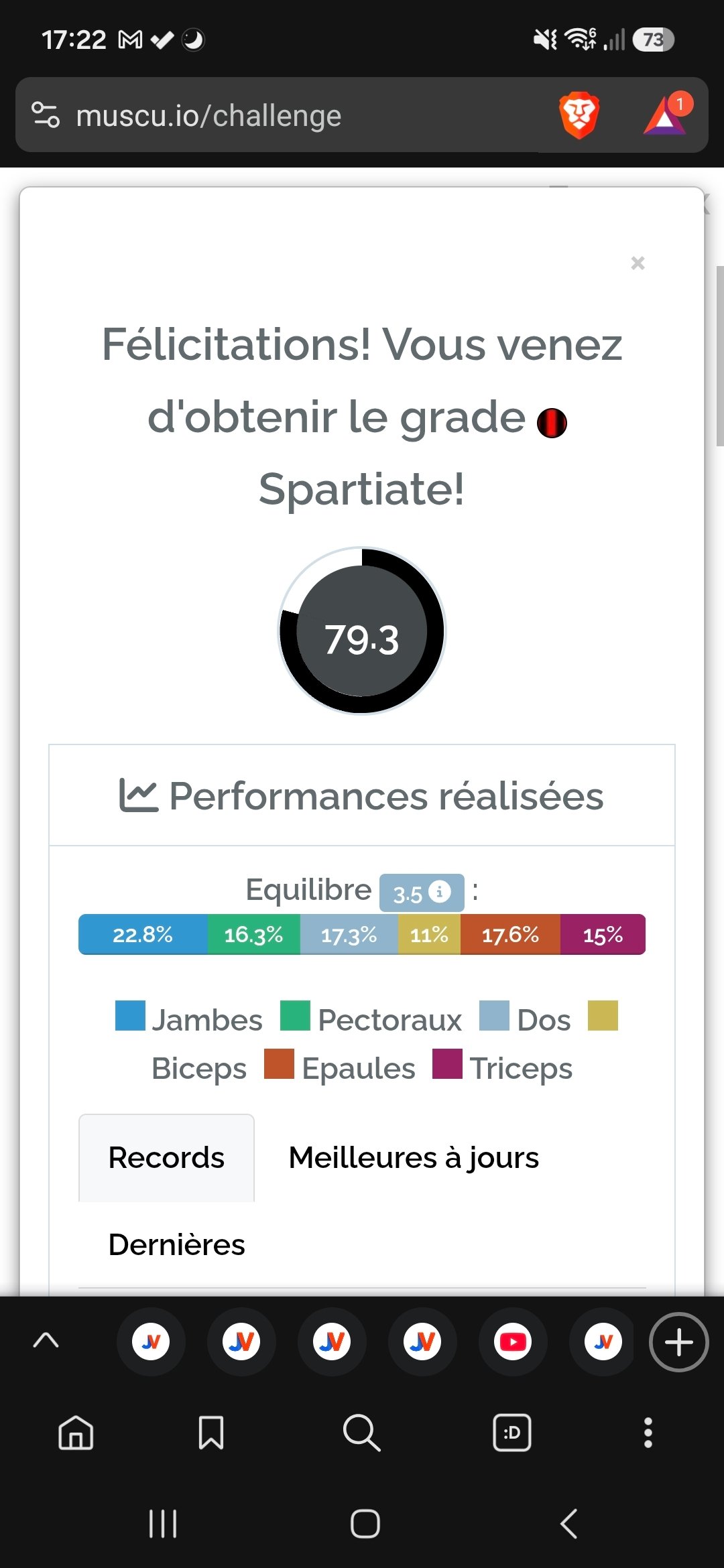
Task: Open the YouTube browser tab
Action: pyautogui.click(x=513, y=1342)
